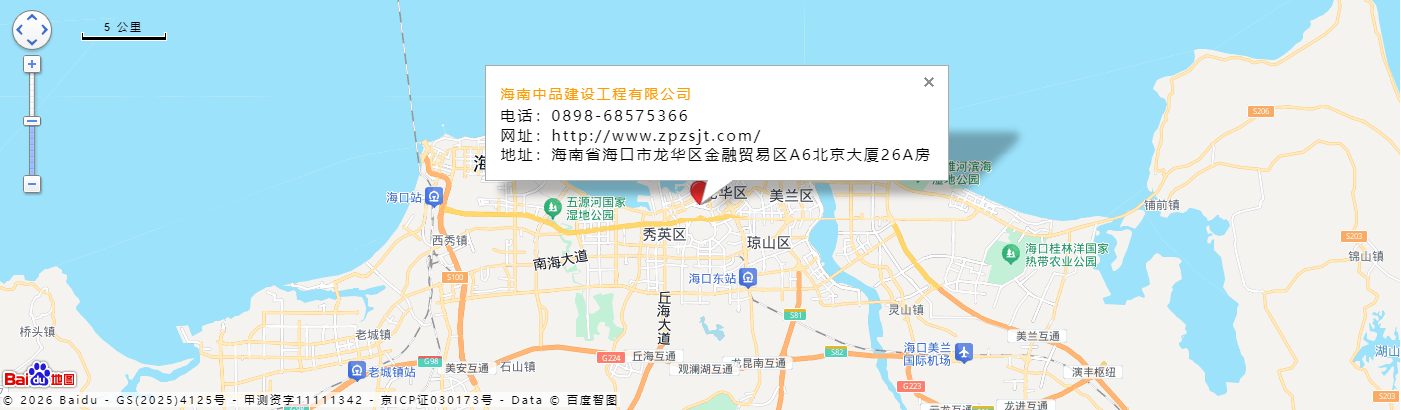Pan the map downward with the arrow
This screenshot has height=410, width=1401.
pyautogui.click(x=32, y=42)
